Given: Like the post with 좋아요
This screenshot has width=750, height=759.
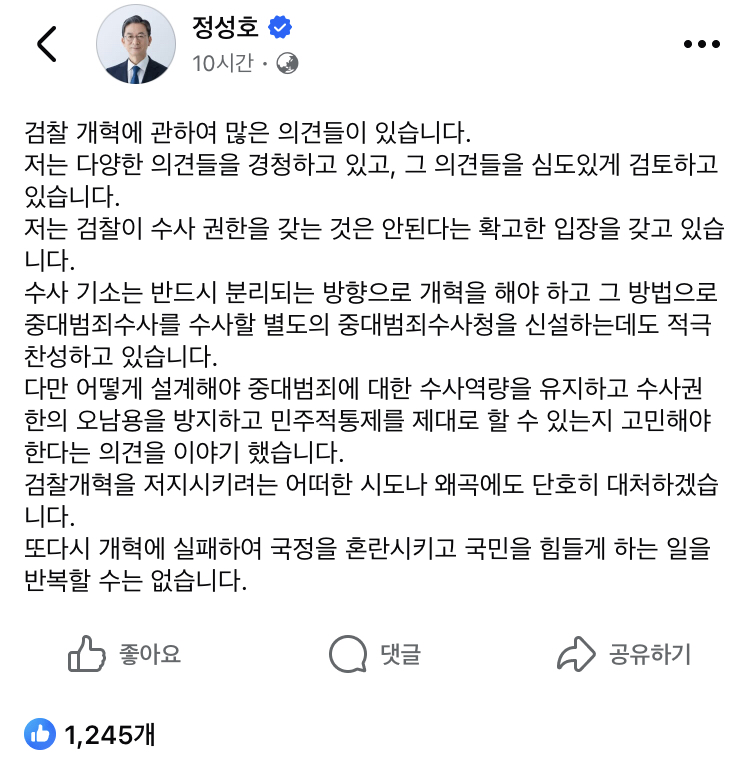Looking at the screenshot, I should coord(124,655).
